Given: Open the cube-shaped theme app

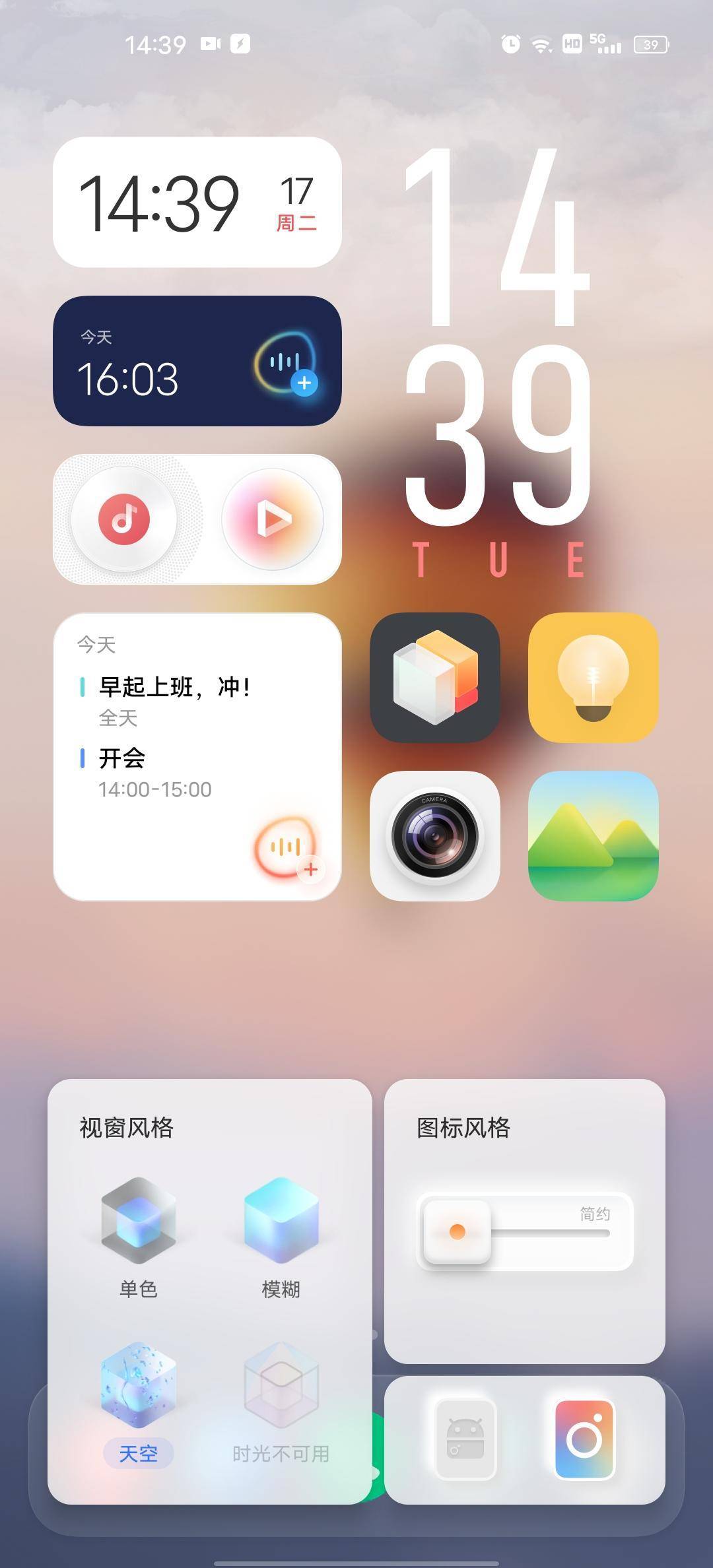Looking at the screenshot, I should (434, 677).
